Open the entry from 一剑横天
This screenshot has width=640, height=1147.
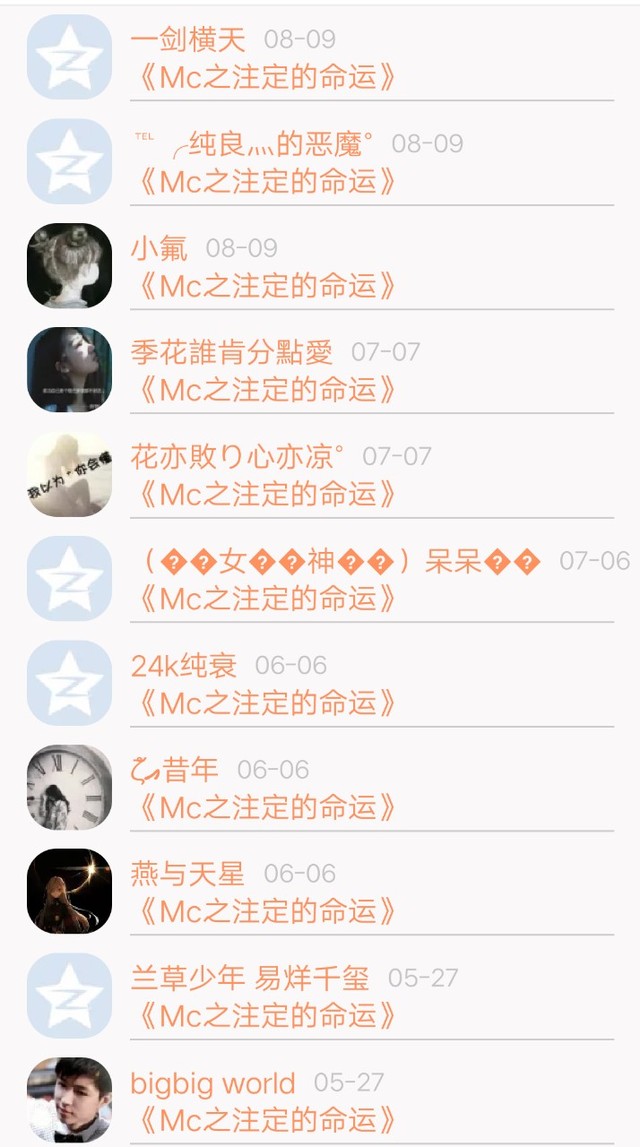[320, 56]
